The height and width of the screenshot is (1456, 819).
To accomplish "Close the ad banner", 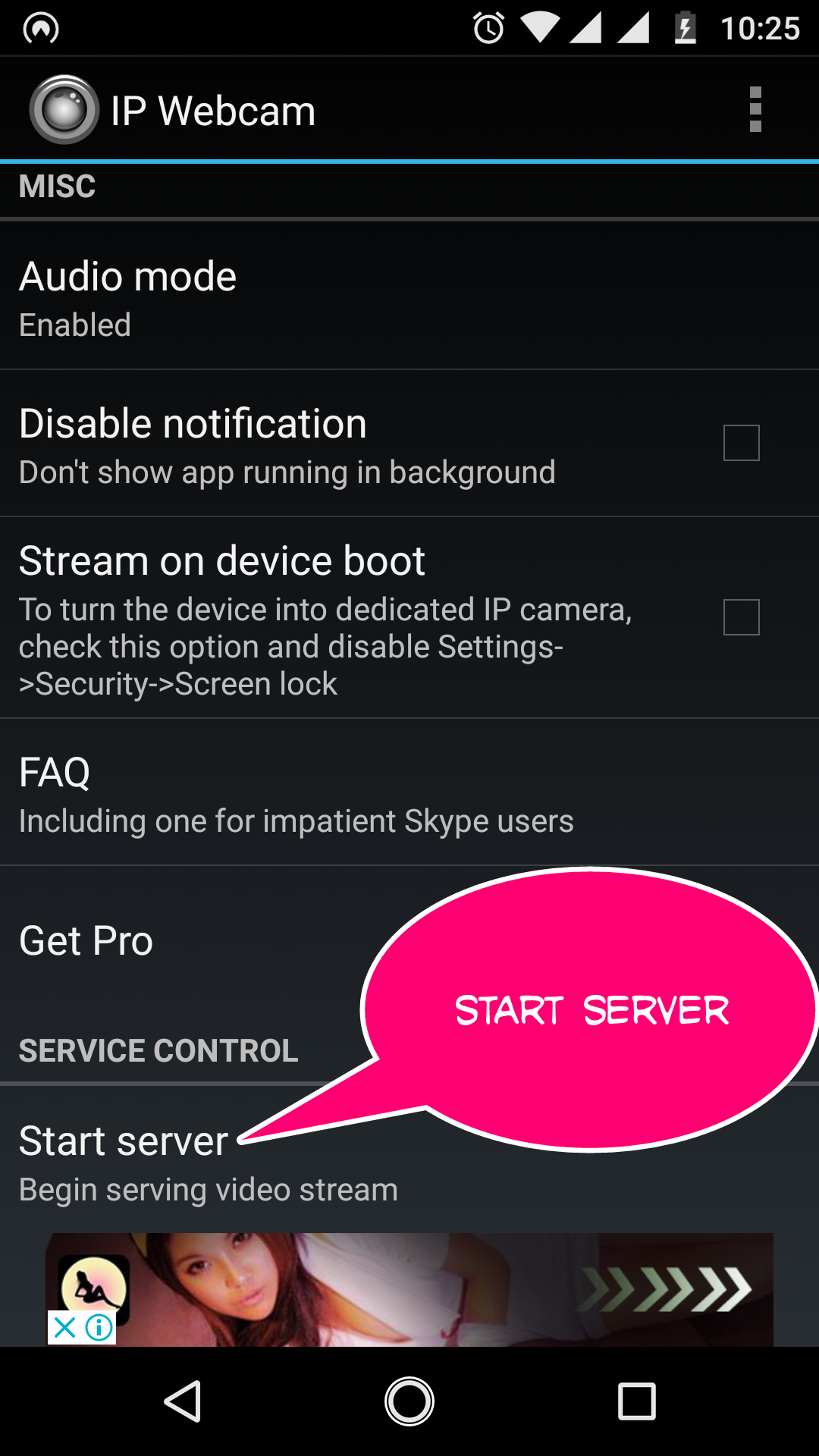I will pos(65,1327).
